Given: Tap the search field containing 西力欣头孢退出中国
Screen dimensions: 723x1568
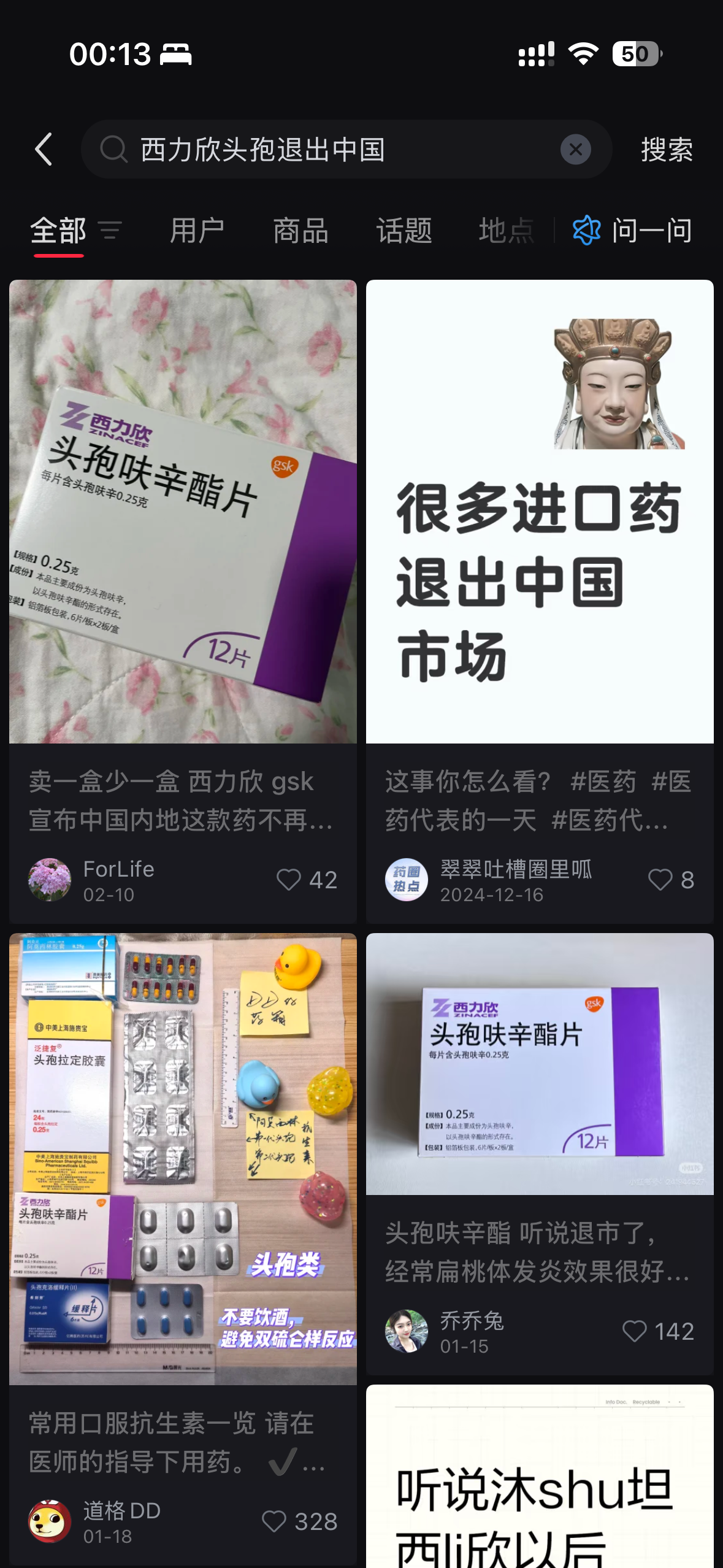Looking at the screenshot, I should [x=346, y=149].
